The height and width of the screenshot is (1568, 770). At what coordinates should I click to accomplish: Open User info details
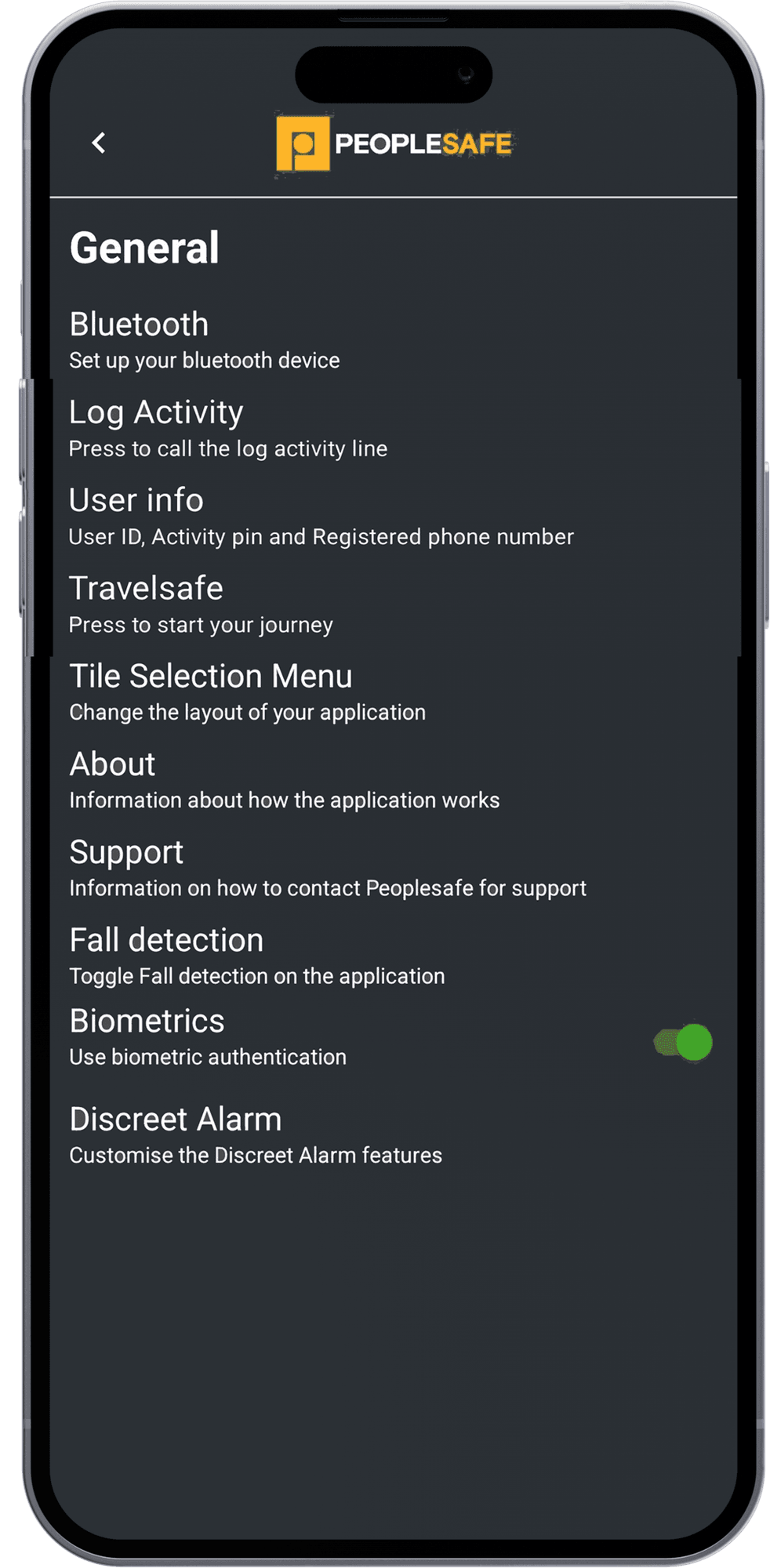320,516
